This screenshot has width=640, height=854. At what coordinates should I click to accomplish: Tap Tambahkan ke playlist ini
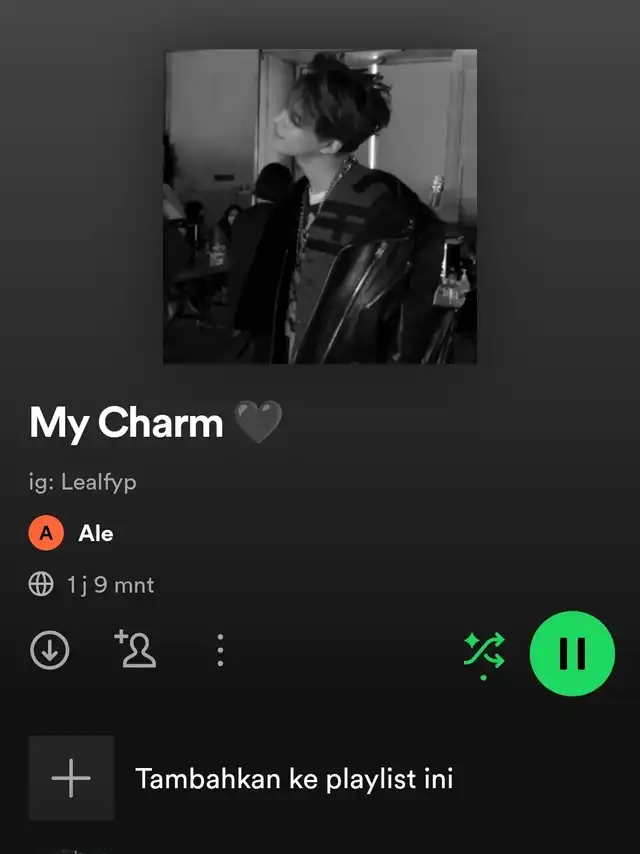293,778
